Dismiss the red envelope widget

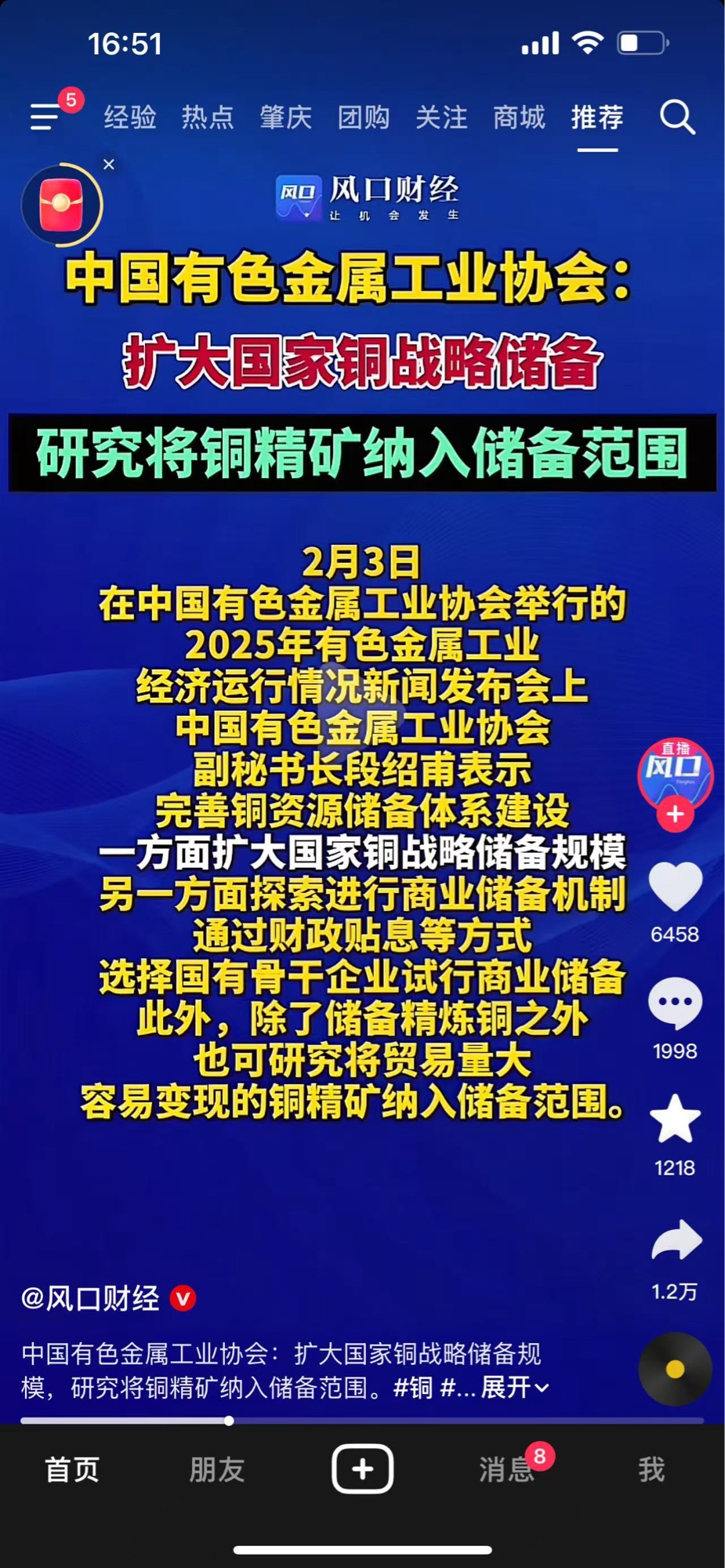[109, 165]
